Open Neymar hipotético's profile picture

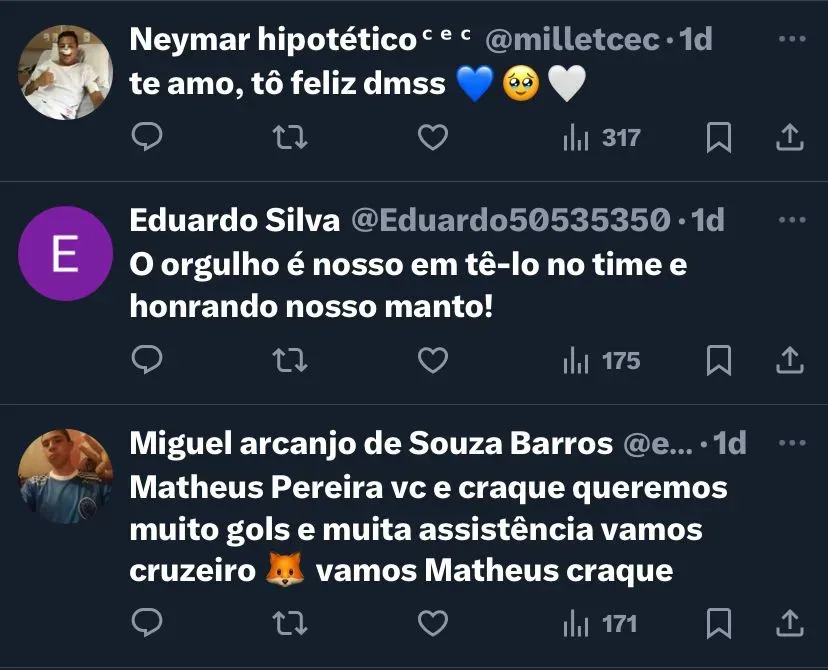(66, 71)
